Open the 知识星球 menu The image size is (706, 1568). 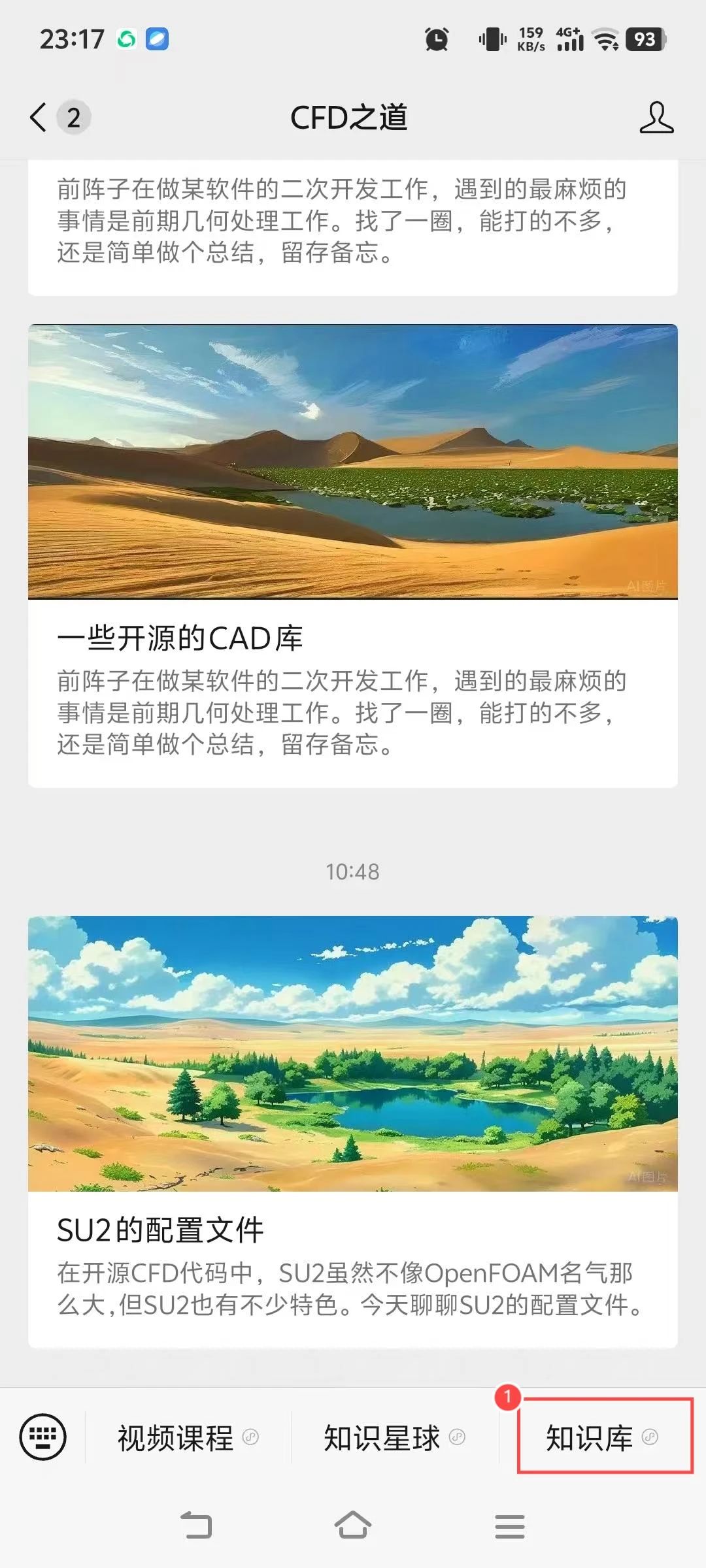point(394,1437)
